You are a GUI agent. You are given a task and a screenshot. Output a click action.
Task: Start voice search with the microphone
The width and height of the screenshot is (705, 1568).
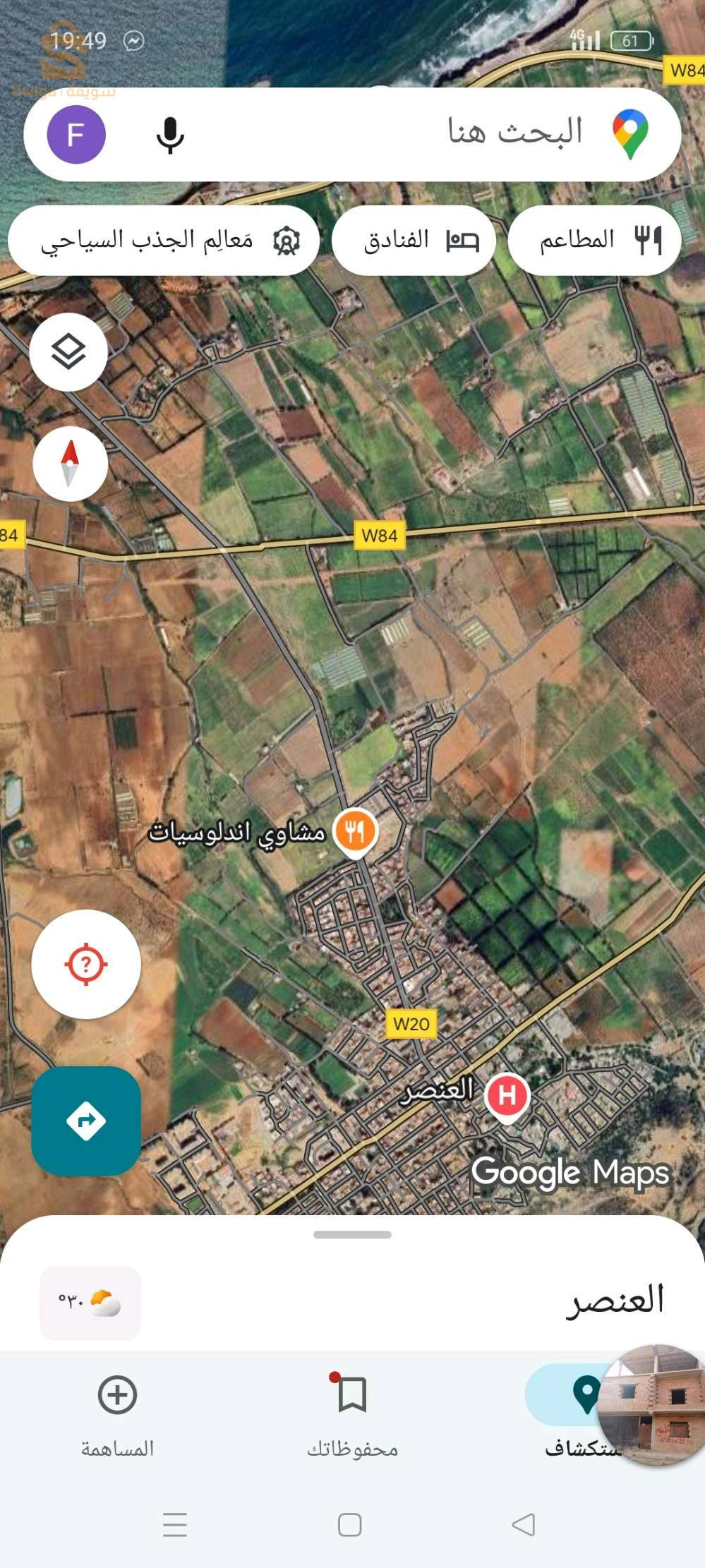point(169,135)
